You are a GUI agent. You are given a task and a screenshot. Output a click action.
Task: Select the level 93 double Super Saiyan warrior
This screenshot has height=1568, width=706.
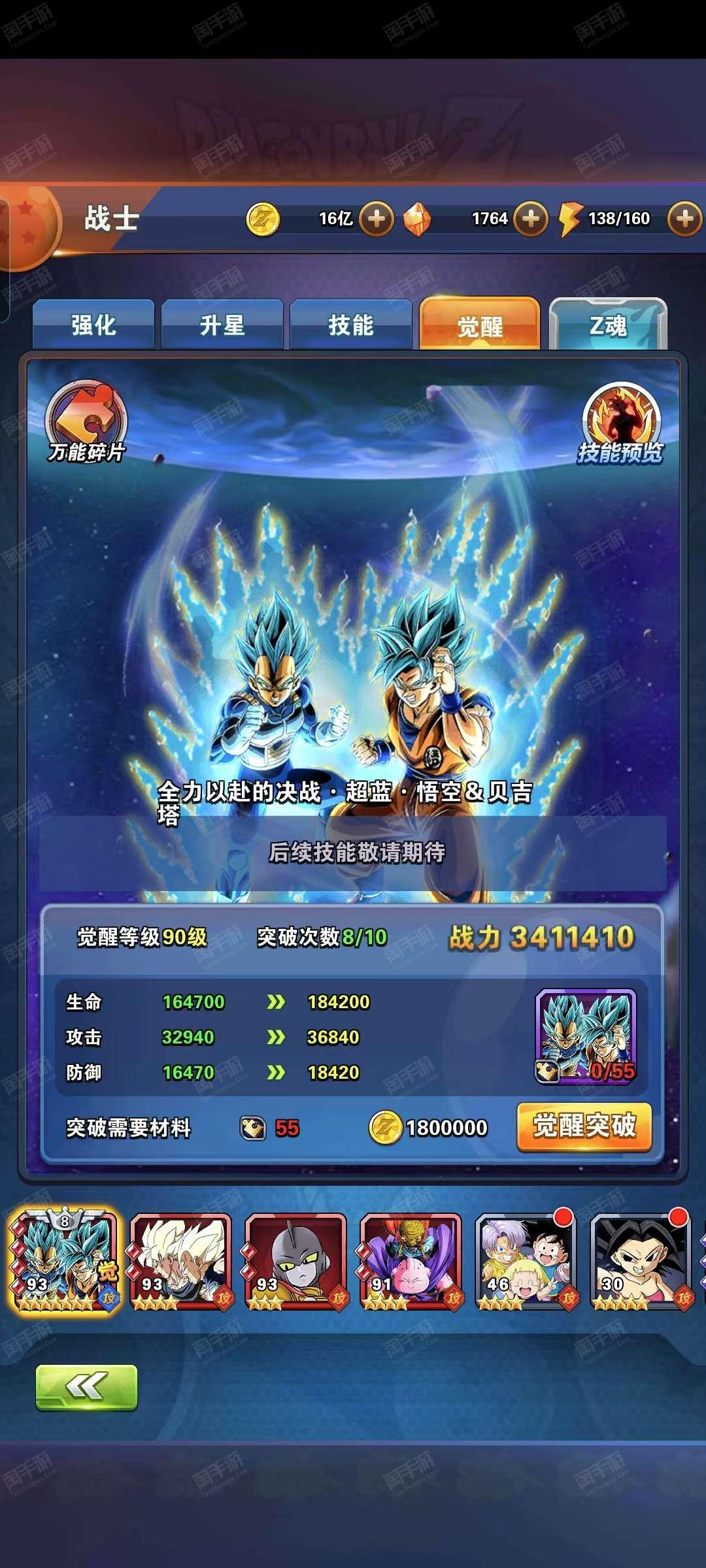tap(180, 1262)
